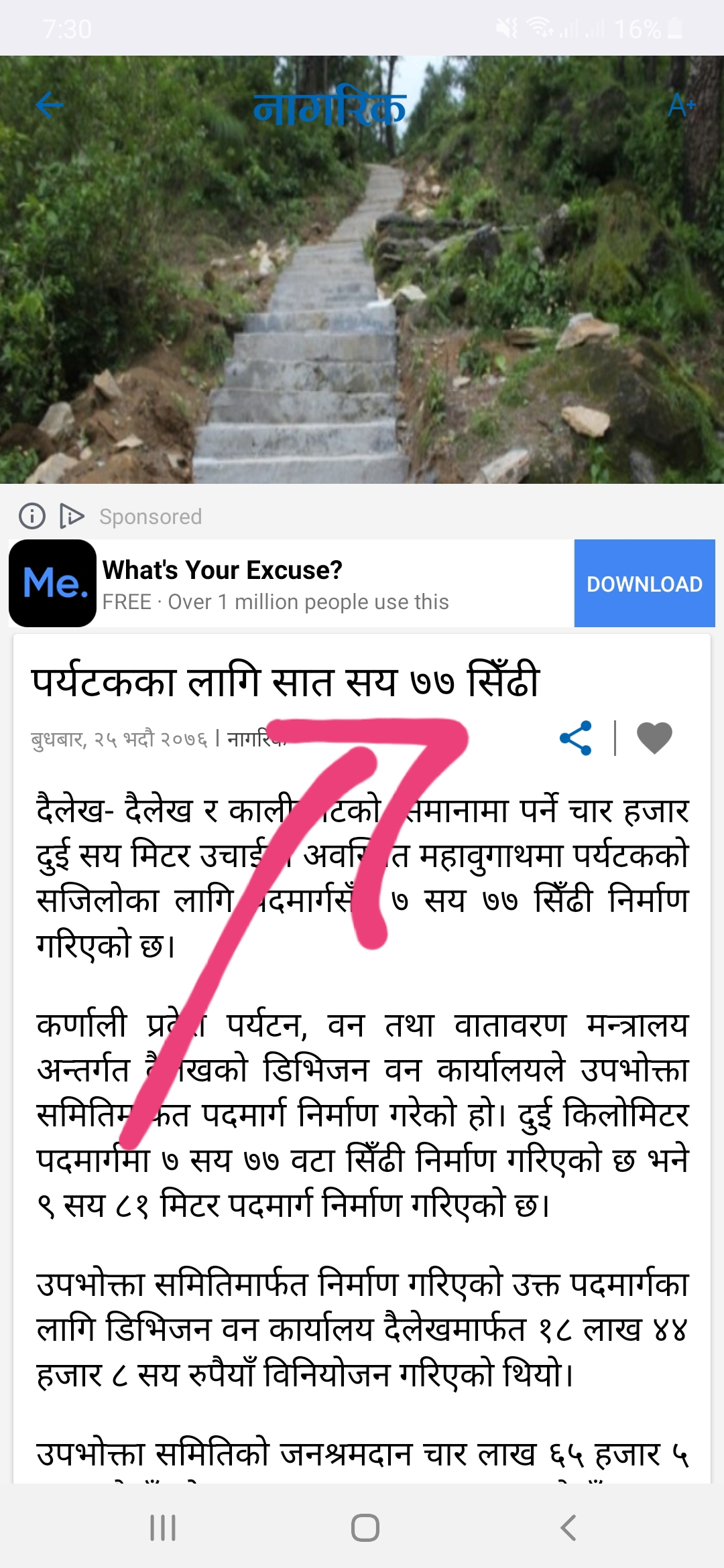Open the AdChoices play icon beside Sponsored
Image resolution: width=724 pixels, height=1568 pixels.
pos(72,516)
